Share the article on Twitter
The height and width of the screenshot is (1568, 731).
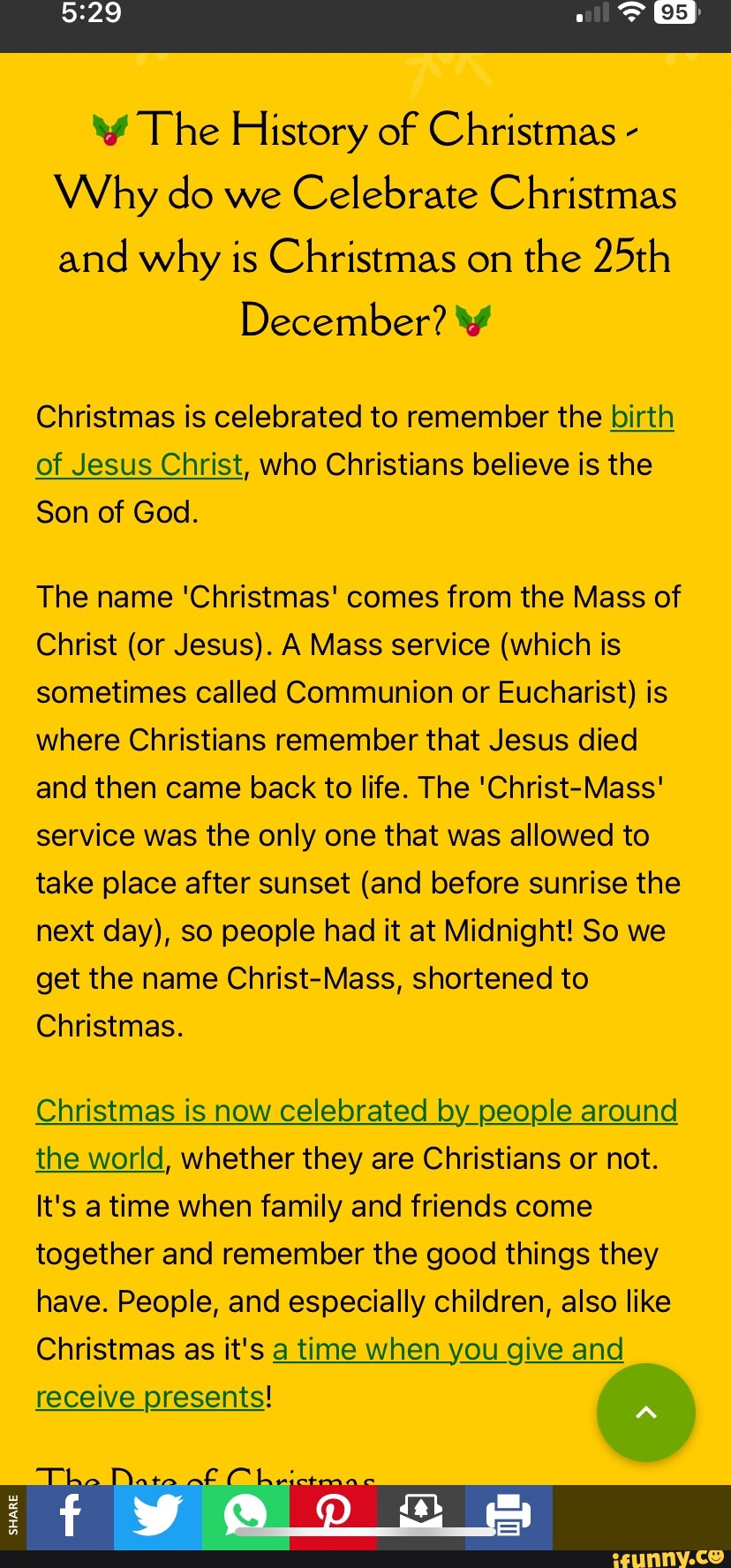pos(157,1517)
